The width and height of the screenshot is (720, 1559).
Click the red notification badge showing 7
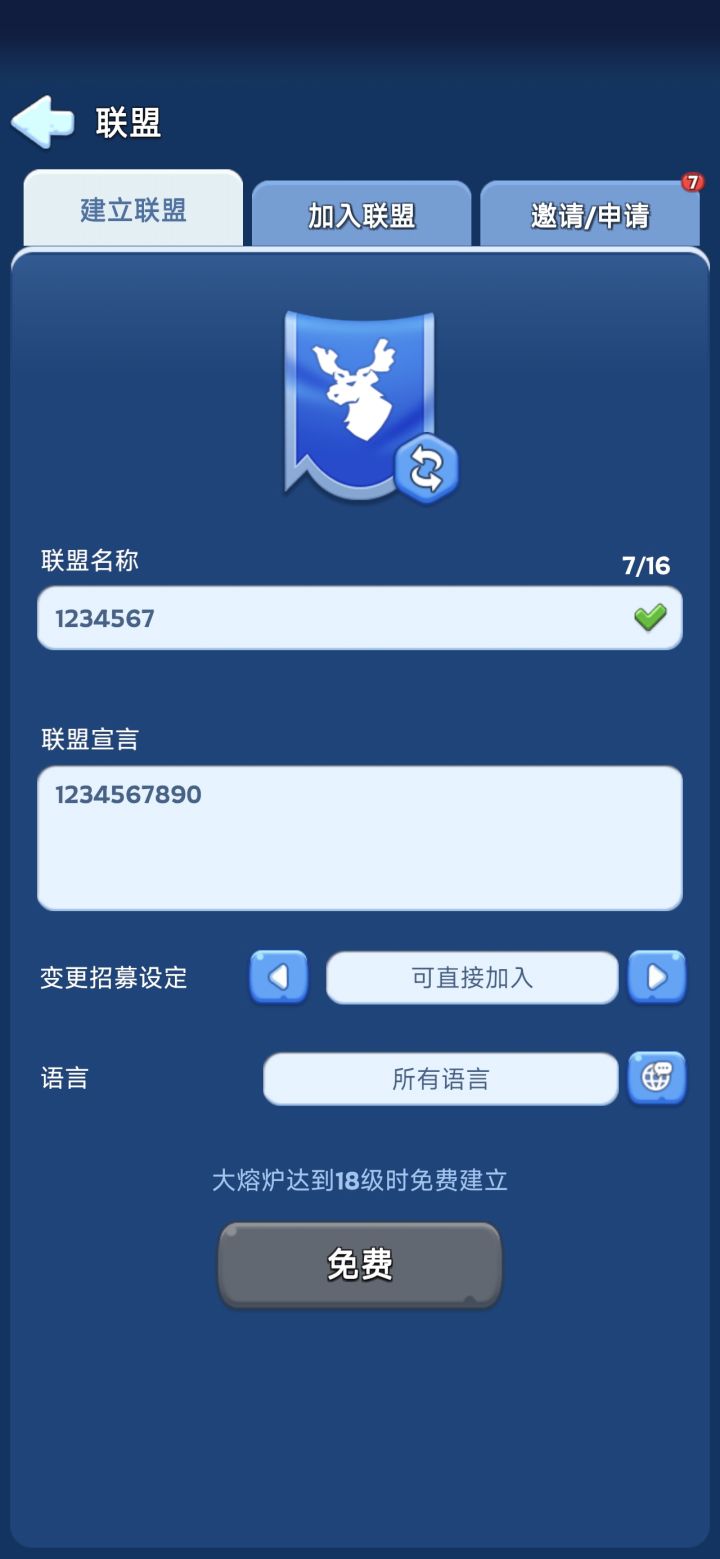click(x=694, y=184)
